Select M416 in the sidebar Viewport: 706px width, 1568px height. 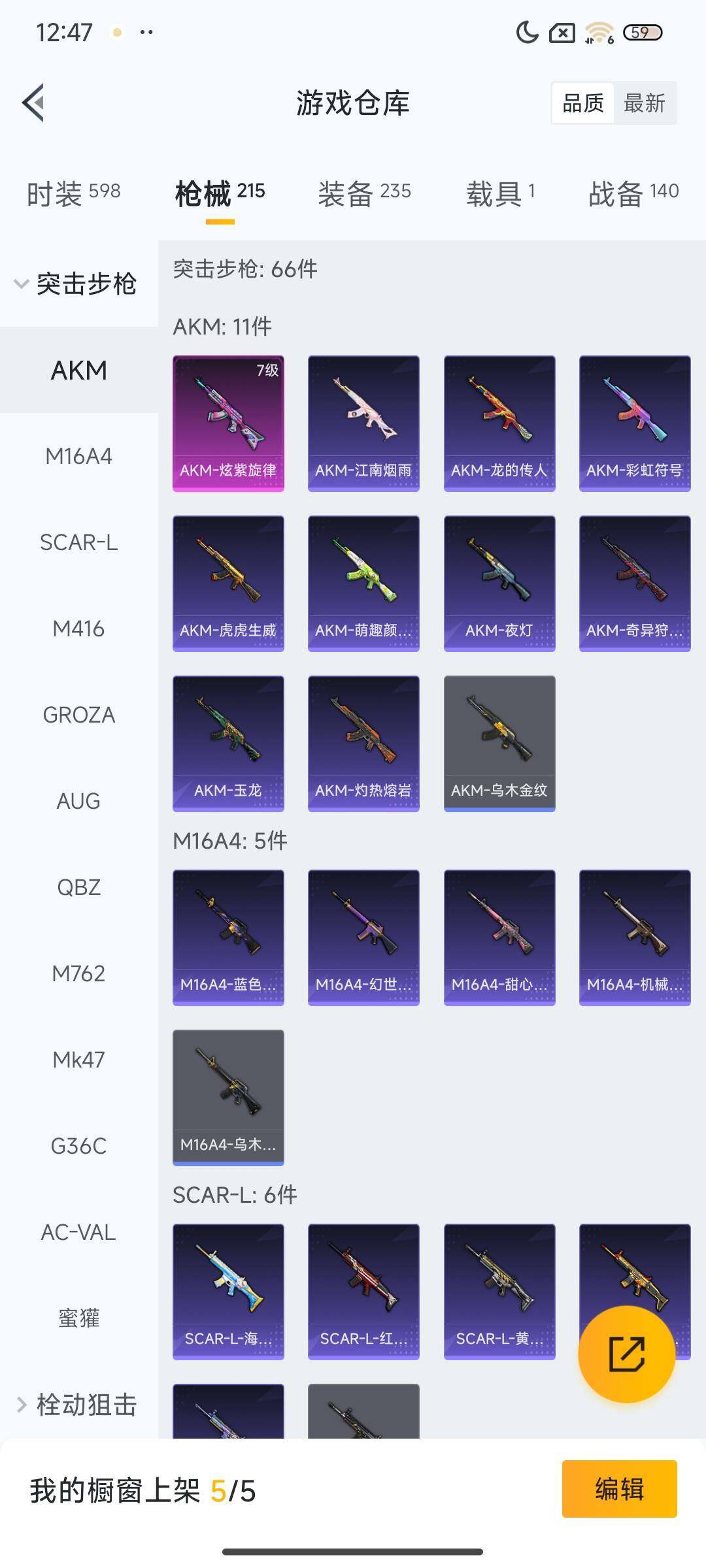pyautogui.click(x=78, y=629)
